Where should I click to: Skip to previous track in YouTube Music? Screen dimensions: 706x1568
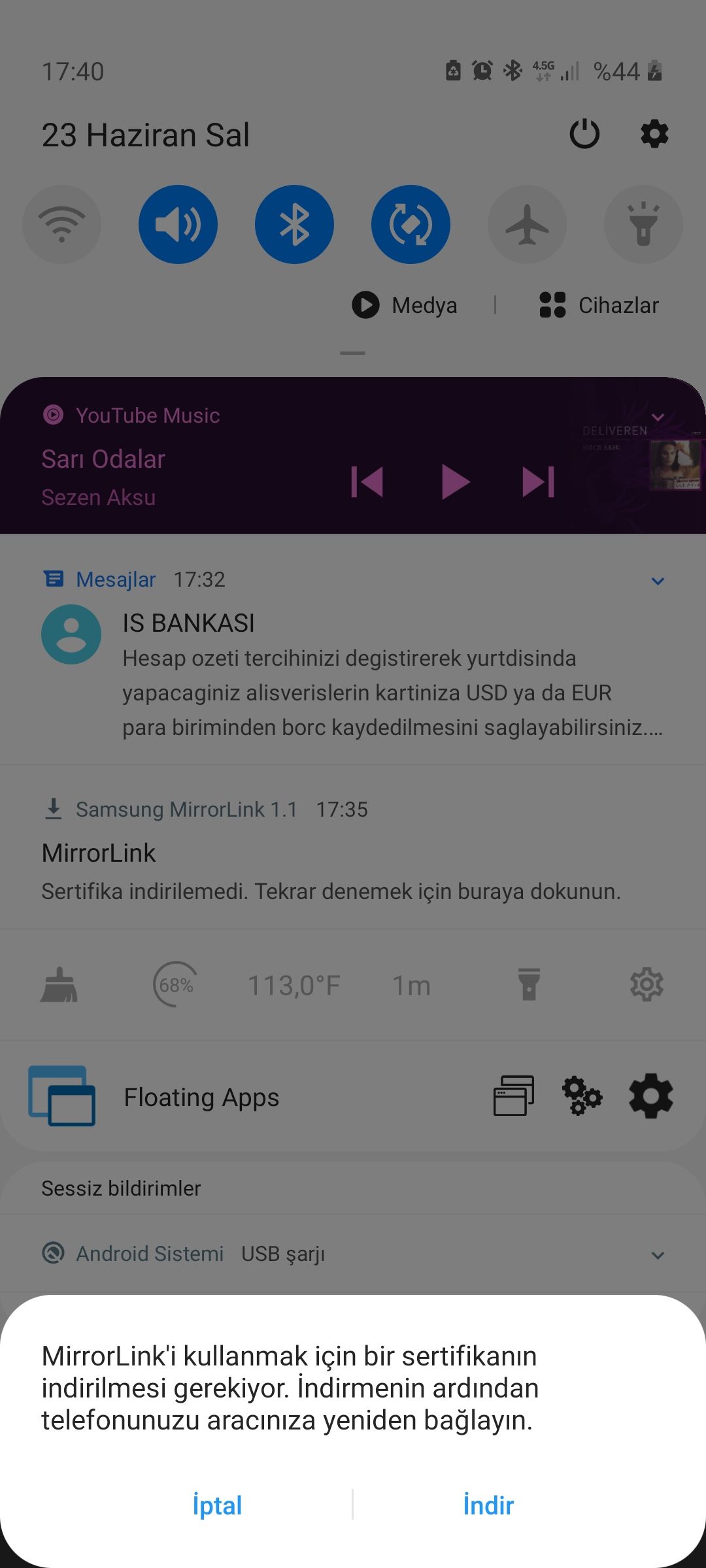click(367, 482)
